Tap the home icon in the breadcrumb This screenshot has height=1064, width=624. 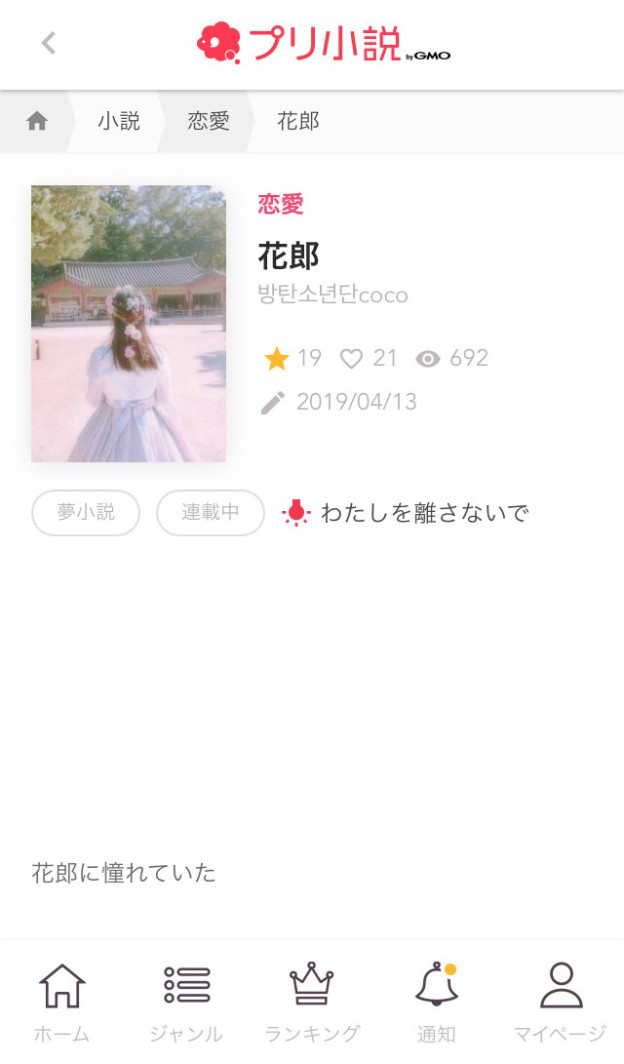click(37, 121)
